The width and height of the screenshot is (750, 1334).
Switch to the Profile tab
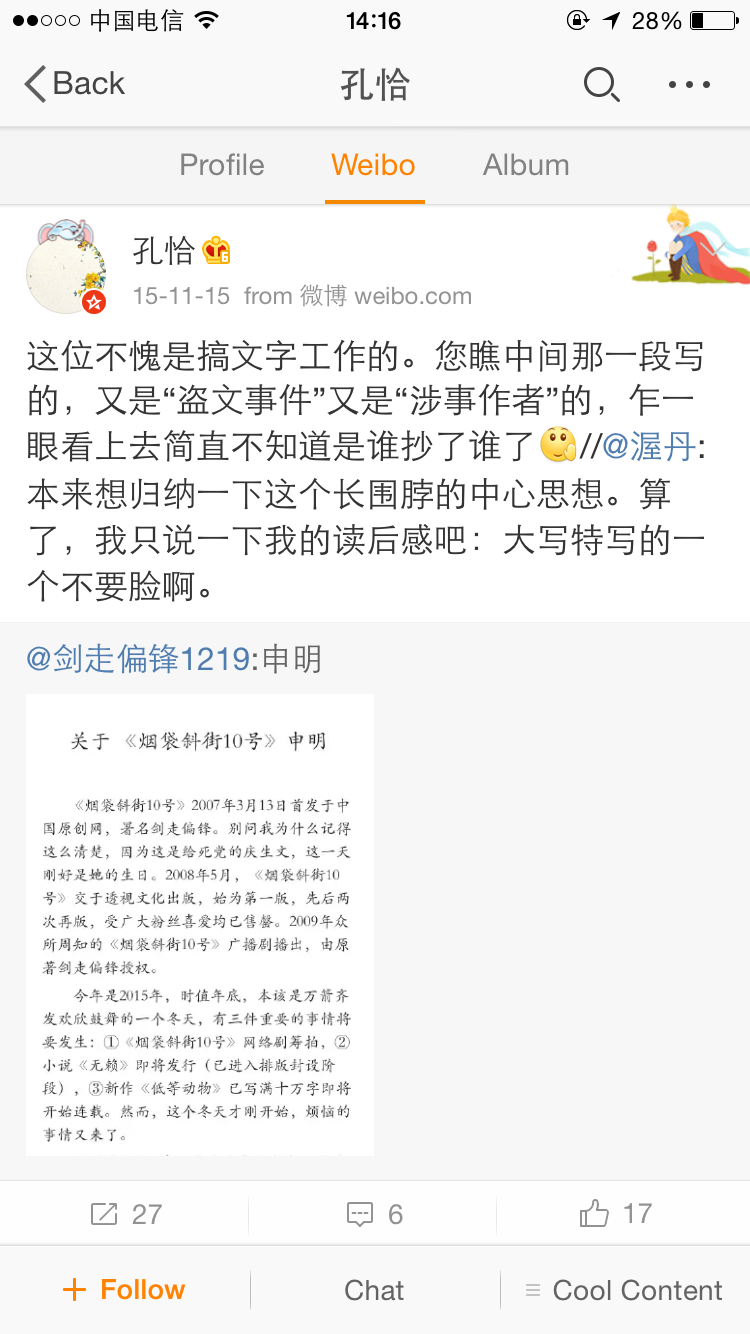(222, 165)
